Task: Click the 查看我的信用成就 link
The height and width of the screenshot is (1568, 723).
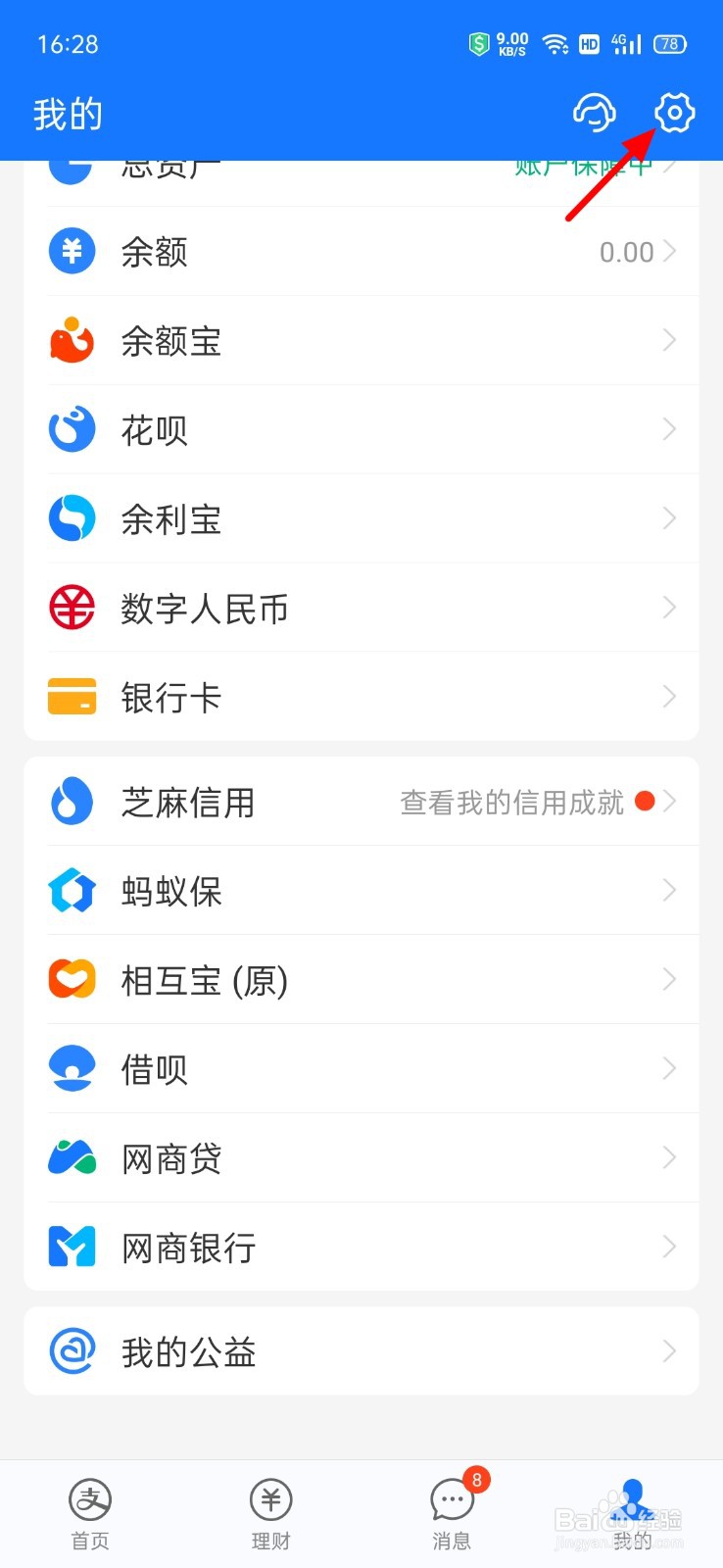Action: click(x=512, y=802)
